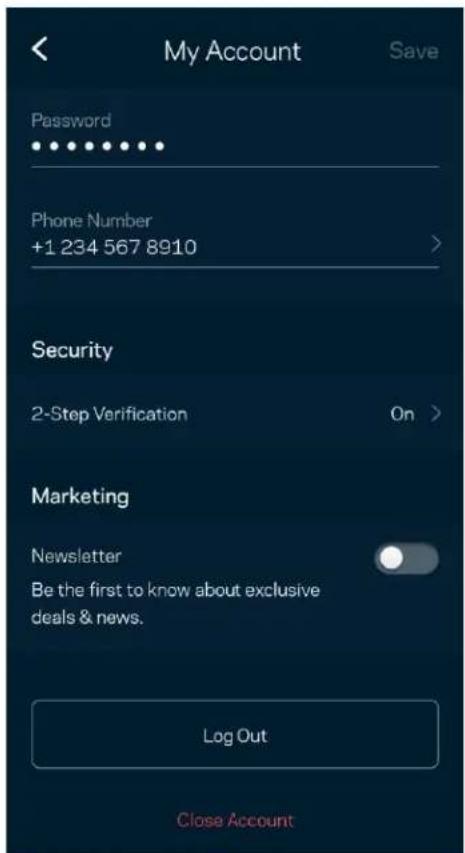Image resolution: width=465 pixels, height=853 pixels.
Task: Go back using the back arrow
Action: (x=40, y=49)
